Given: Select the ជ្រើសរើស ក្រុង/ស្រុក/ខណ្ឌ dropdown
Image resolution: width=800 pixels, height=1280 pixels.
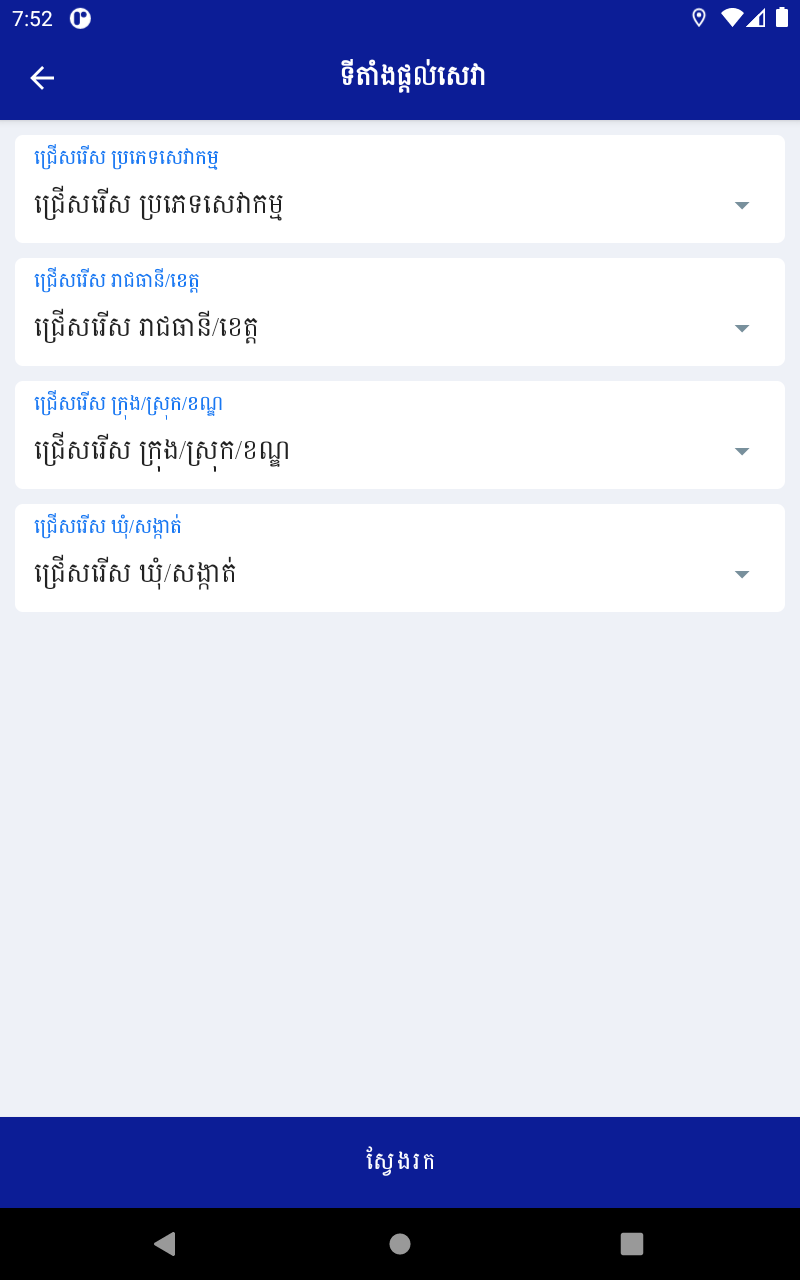Looking at the screenshot, I should [400, 451].
